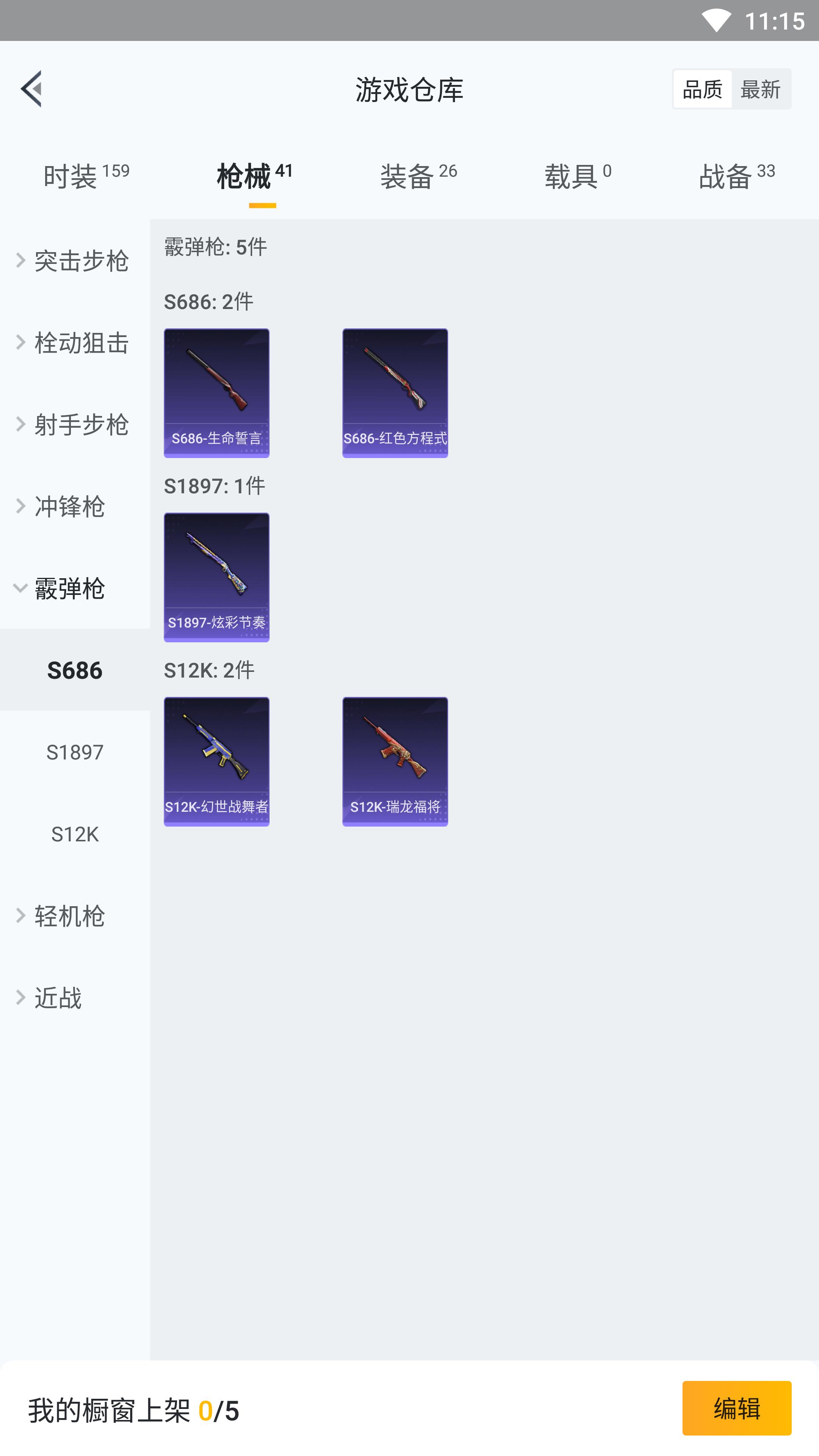The width and height of the screenshot is (819, 1456).
Task: Switch to the 时装 tab
Action: pos(86,176)
